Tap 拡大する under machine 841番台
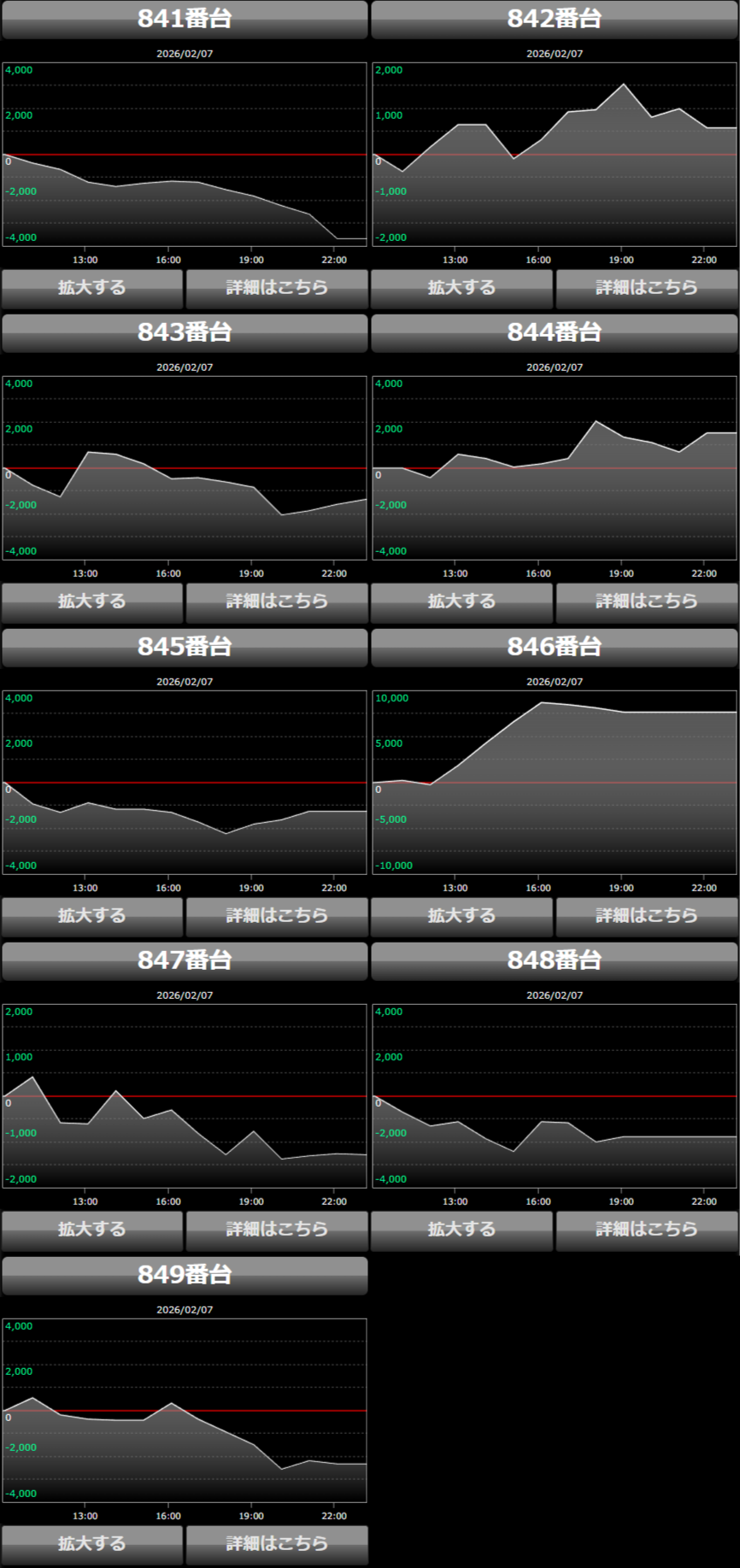This screenshot has height=1568, width=740. tap(92, 288)
